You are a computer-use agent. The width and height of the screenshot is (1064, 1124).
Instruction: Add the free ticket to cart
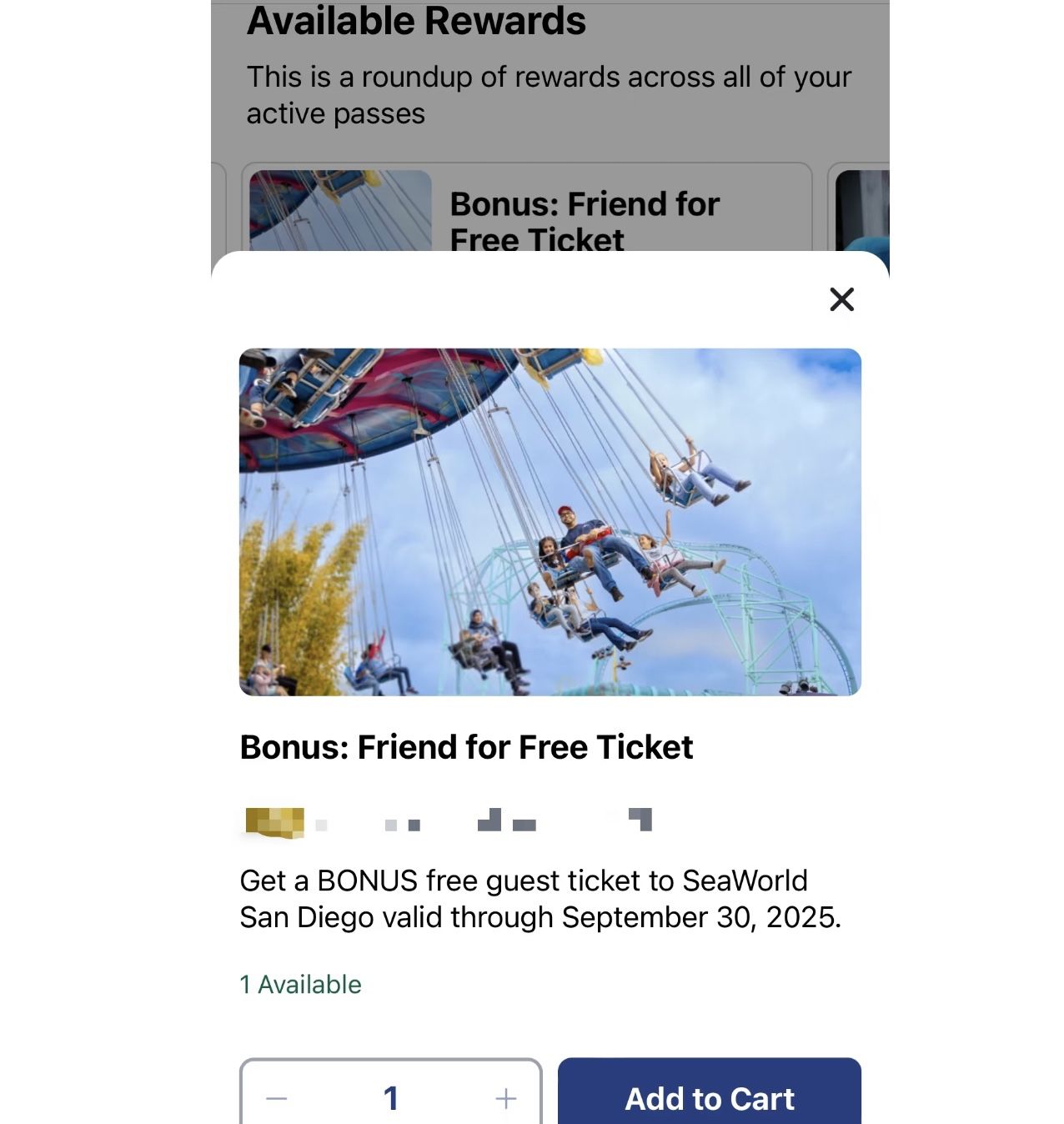[x=710, y=1094]
